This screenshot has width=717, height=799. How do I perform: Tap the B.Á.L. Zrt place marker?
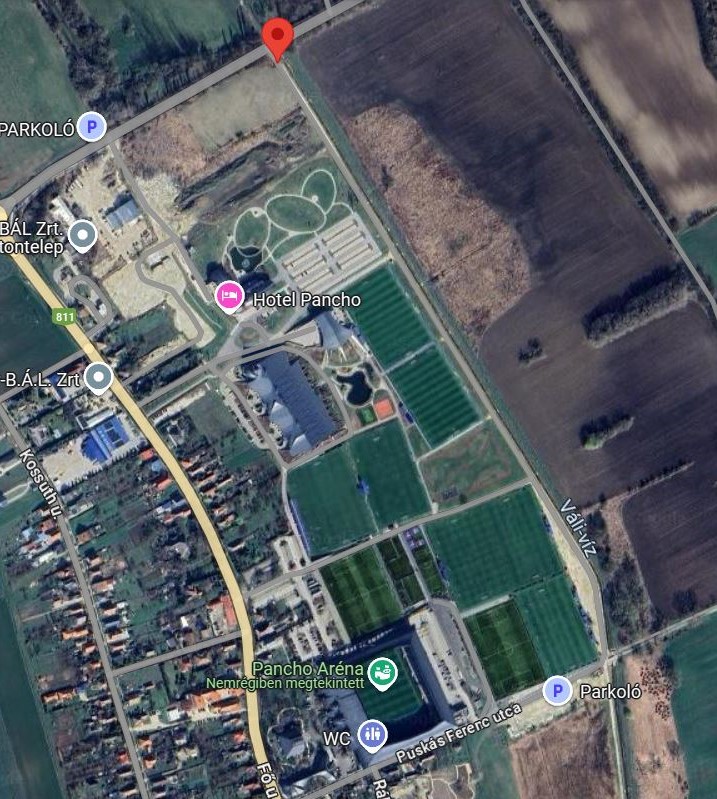(98, 378)
